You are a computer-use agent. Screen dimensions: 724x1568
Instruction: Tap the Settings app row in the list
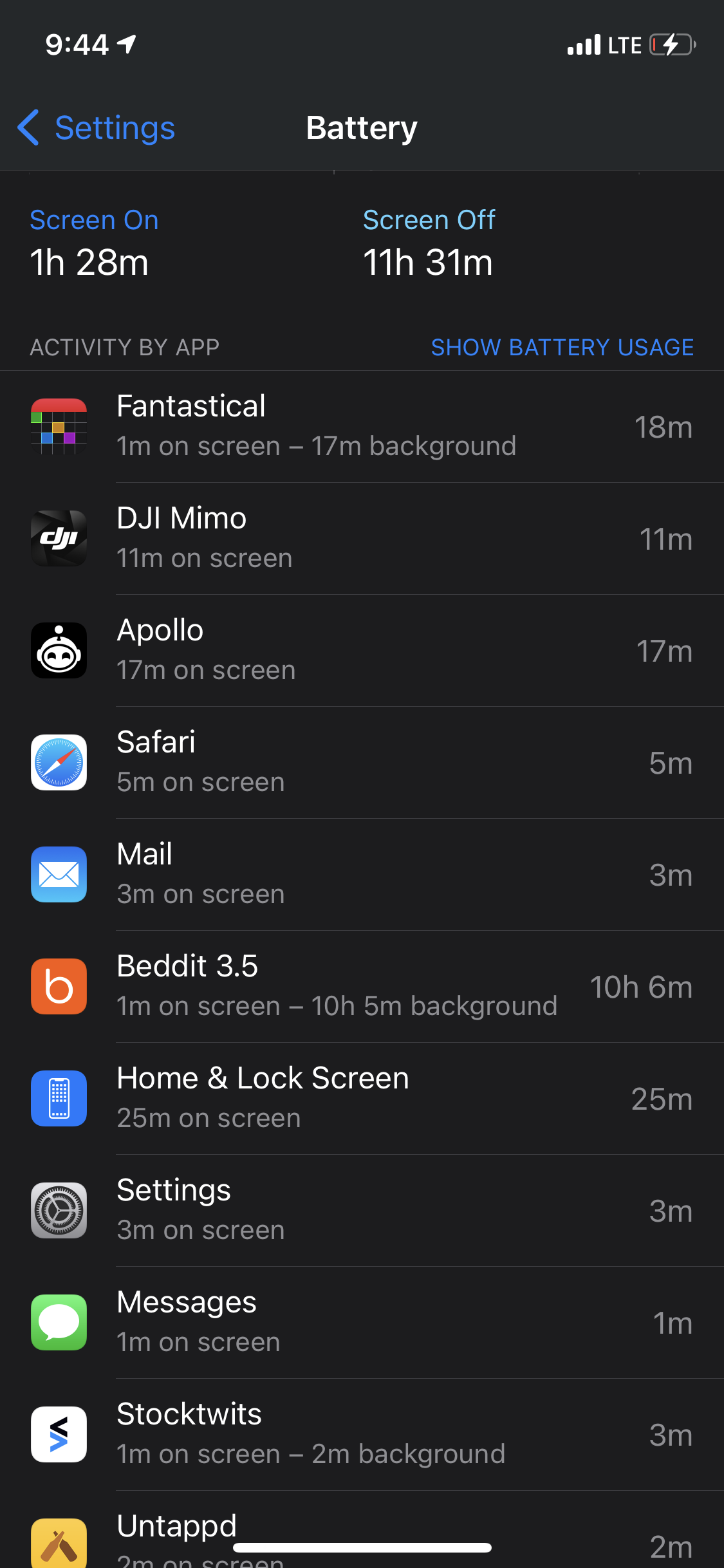tap(362, 1211)
